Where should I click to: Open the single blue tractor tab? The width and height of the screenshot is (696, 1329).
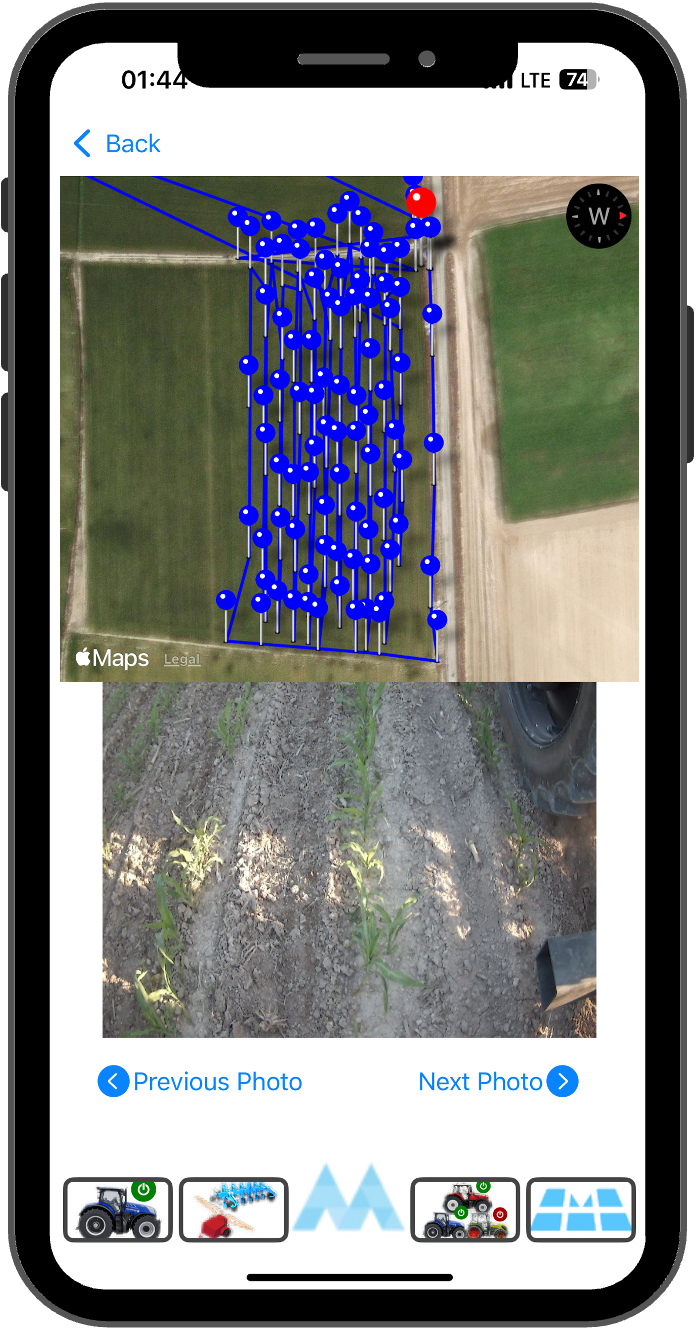tap(118, 1210)
